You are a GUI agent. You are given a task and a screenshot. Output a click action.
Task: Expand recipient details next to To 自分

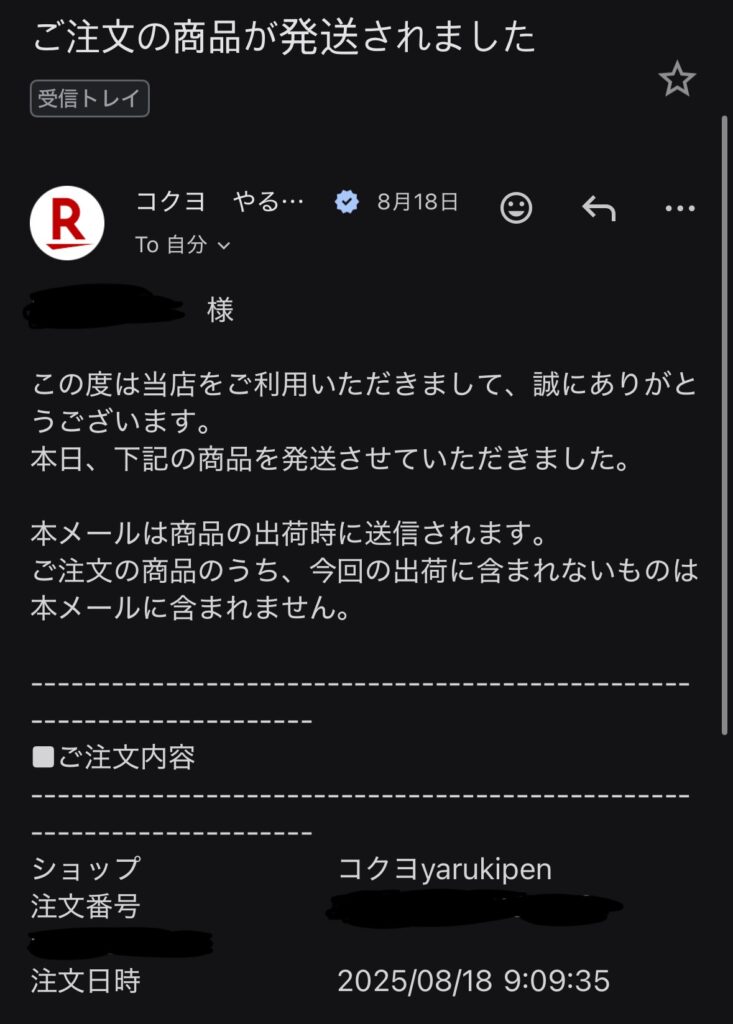coord(224,245)
